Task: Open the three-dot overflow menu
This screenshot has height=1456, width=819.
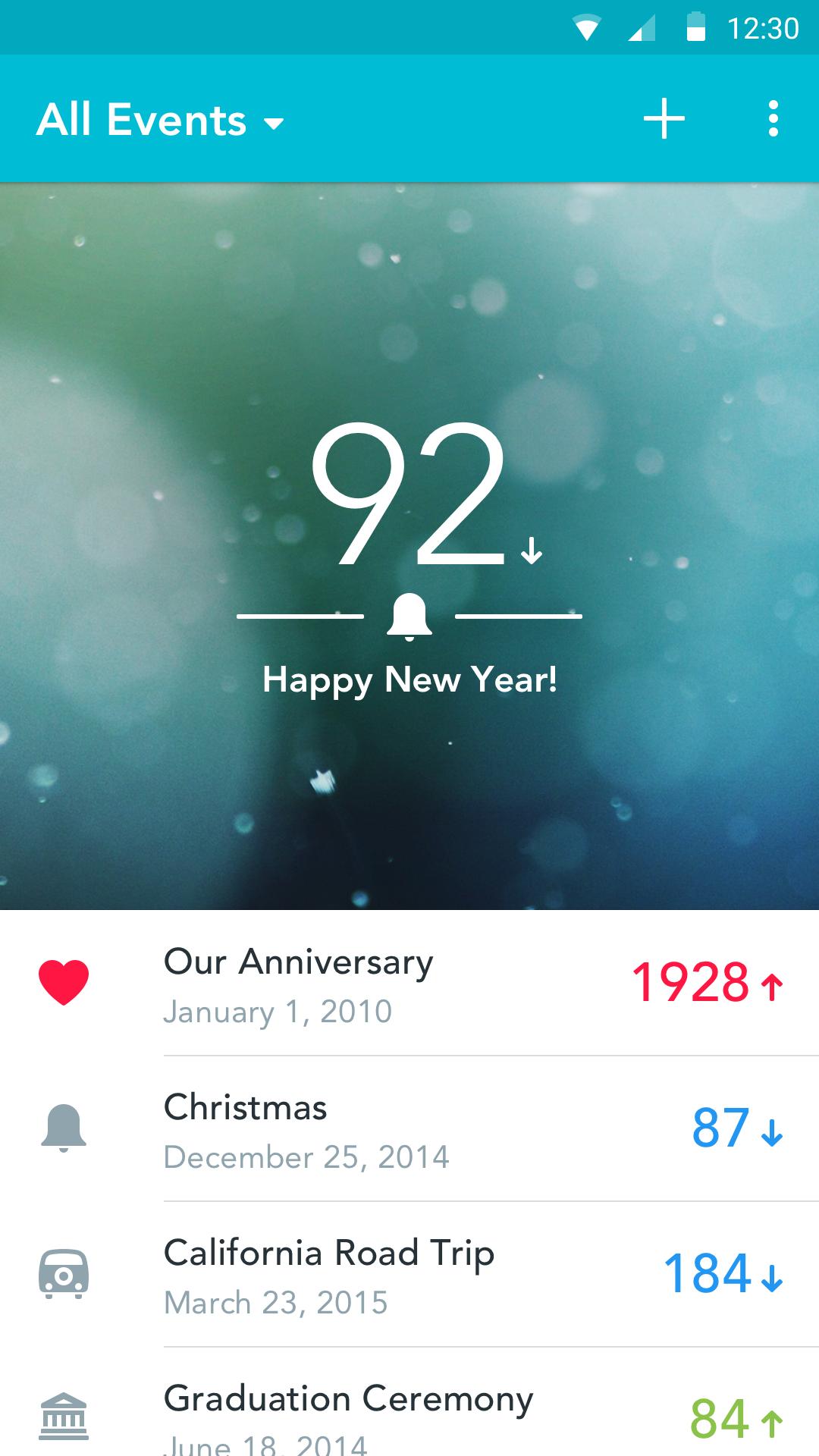Action: (x=773, y=118)
